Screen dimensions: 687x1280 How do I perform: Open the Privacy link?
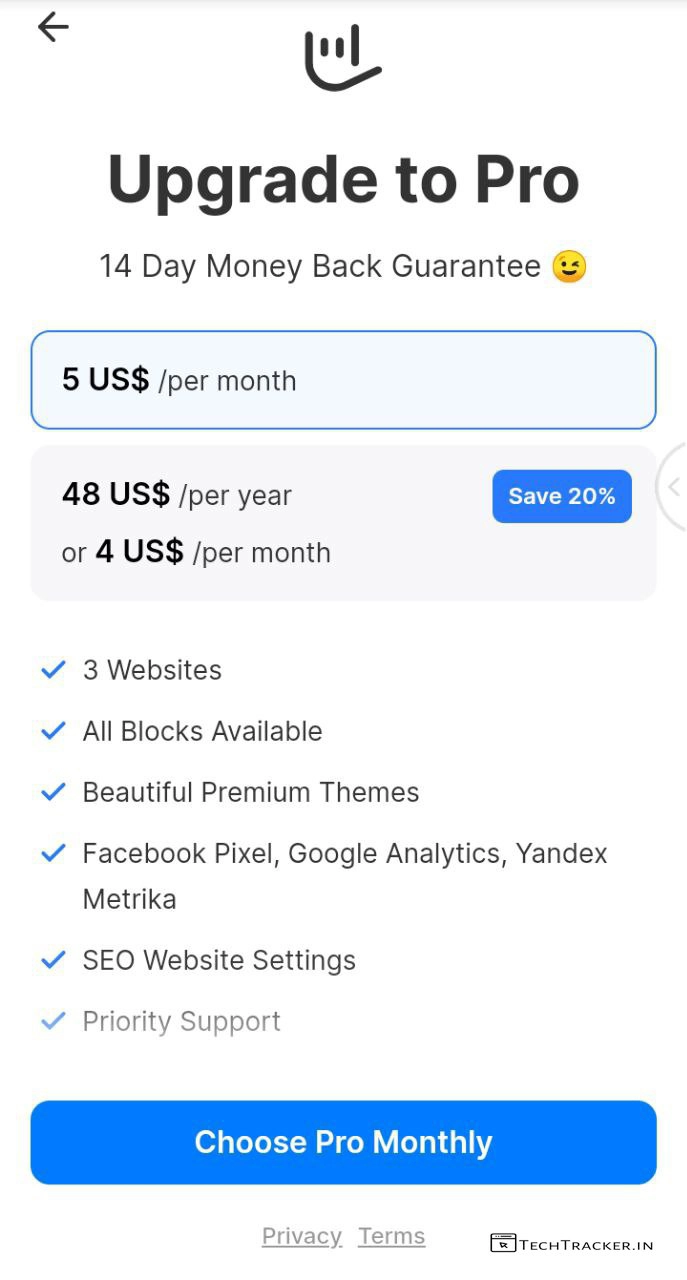click(x=301, y=1236)
